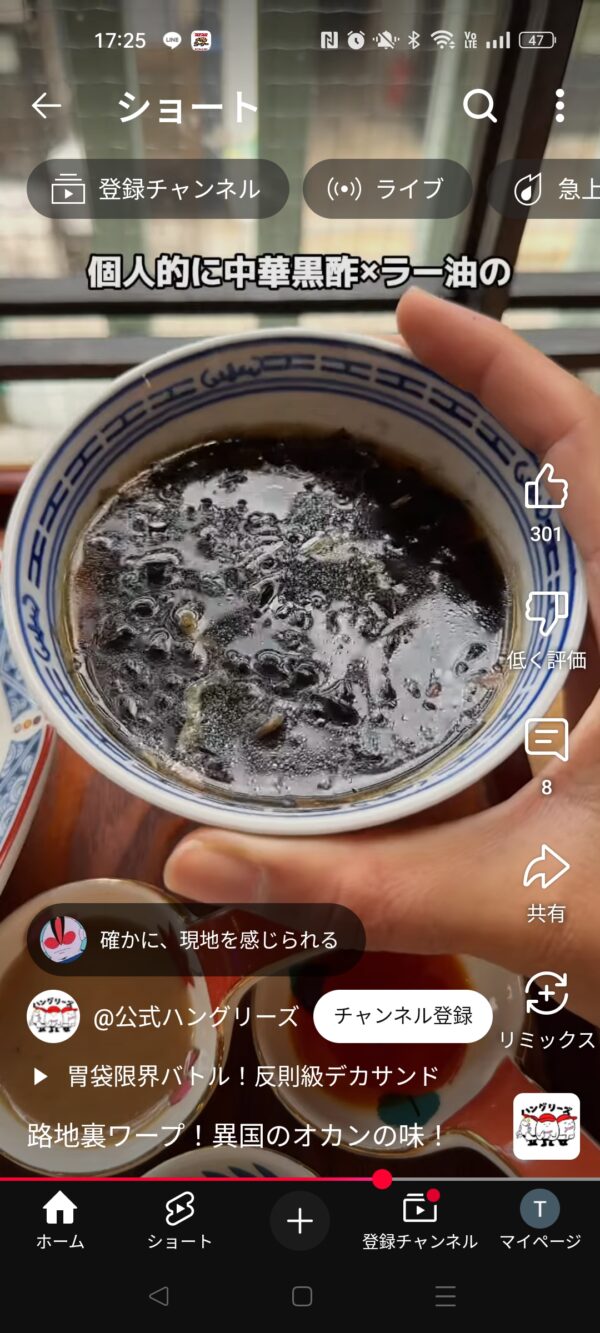Image resolution: width=600 pixels, height=1333 pixels.
Task: Go back using the top arrow
Action: pos(46,106)
